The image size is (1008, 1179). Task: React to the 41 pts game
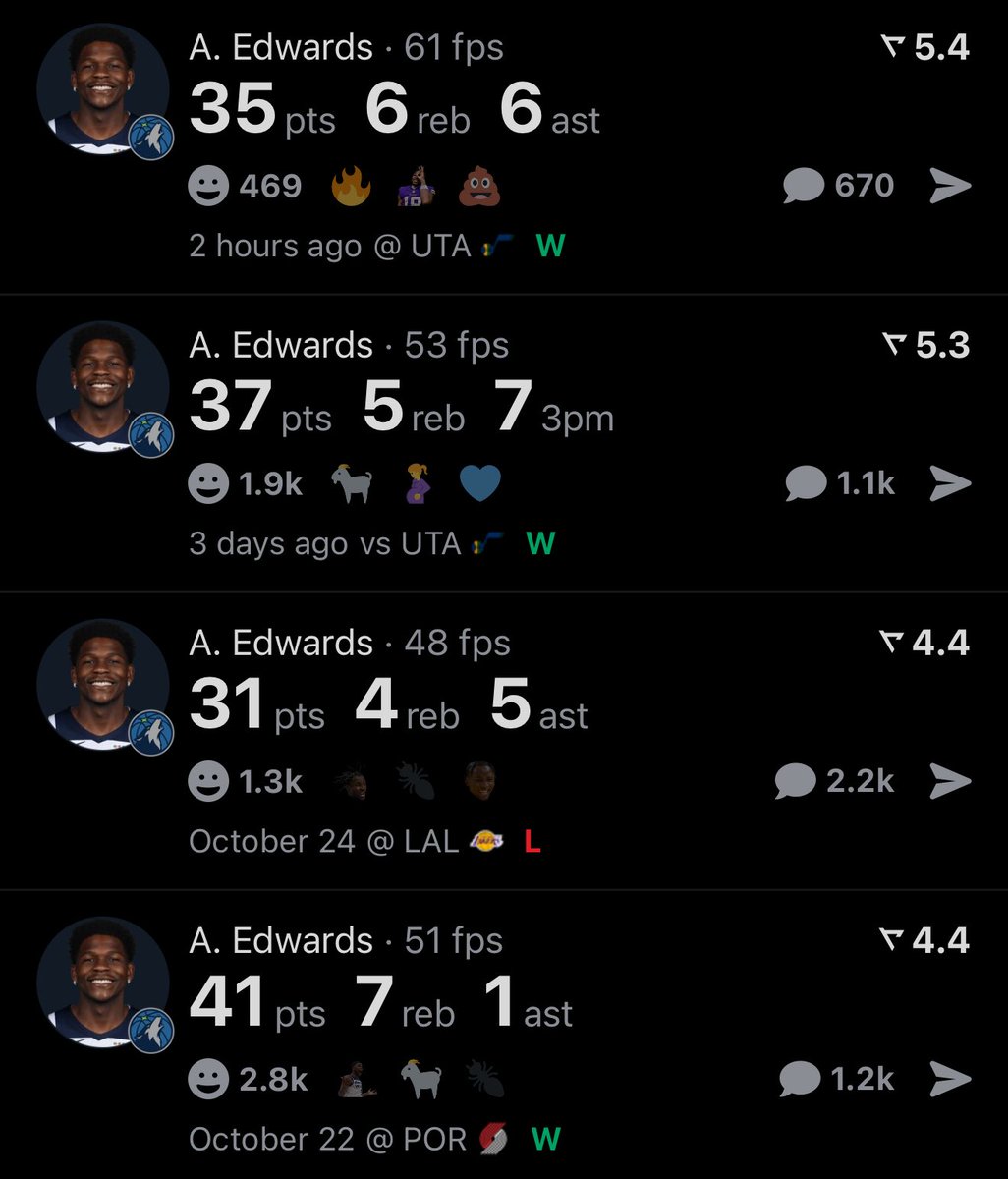[208, 1079]
